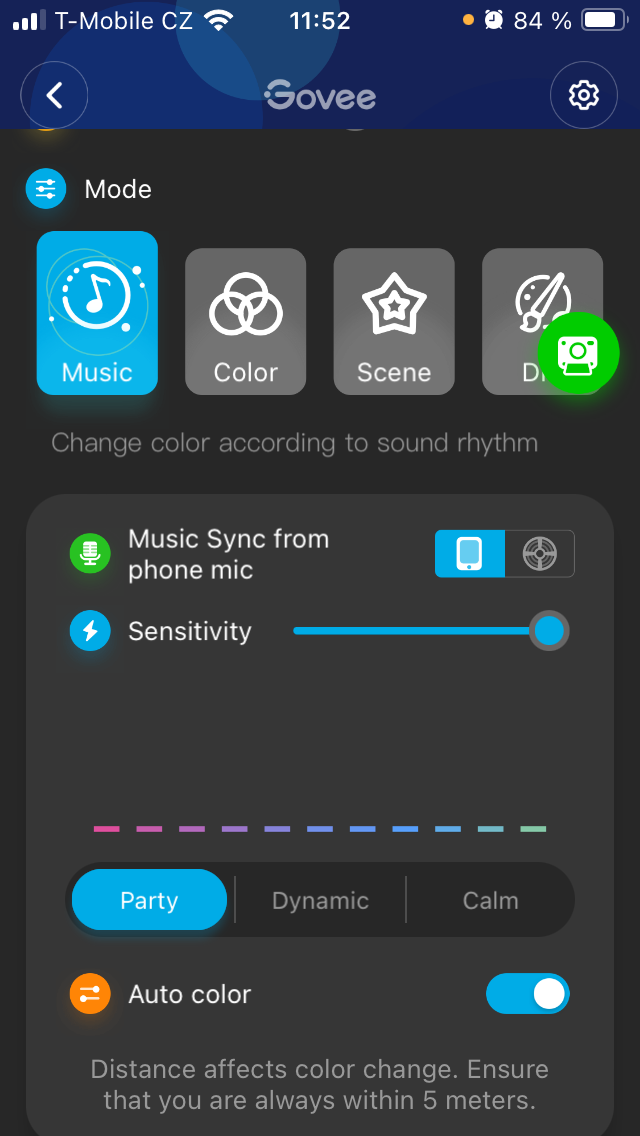Image resolution: width=640 pixels, height=1136 pixels.
Task: Select phone mic as music sync source
Action: pyautogui.click(x=470, y=554)
